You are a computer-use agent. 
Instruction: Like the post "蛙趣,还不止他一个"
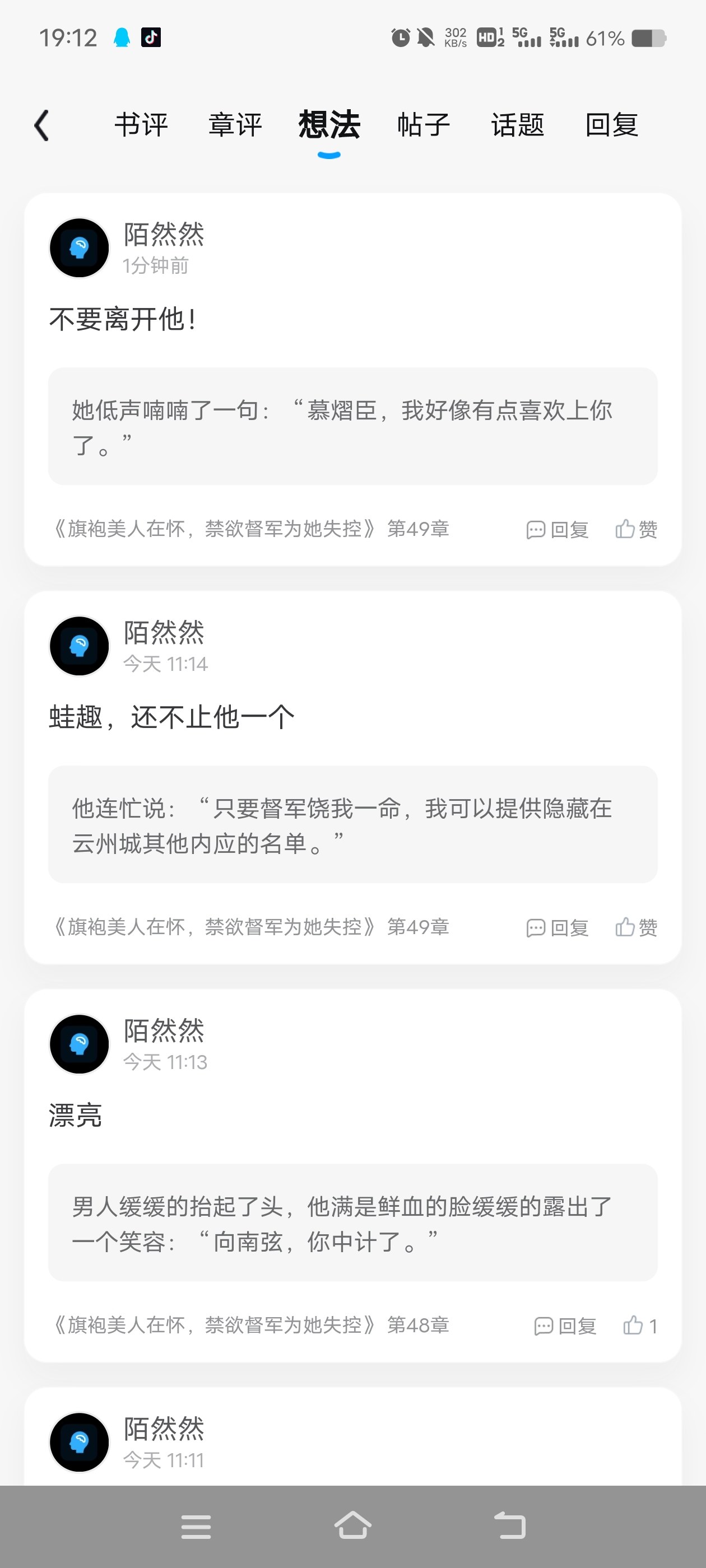pos(636,927)
